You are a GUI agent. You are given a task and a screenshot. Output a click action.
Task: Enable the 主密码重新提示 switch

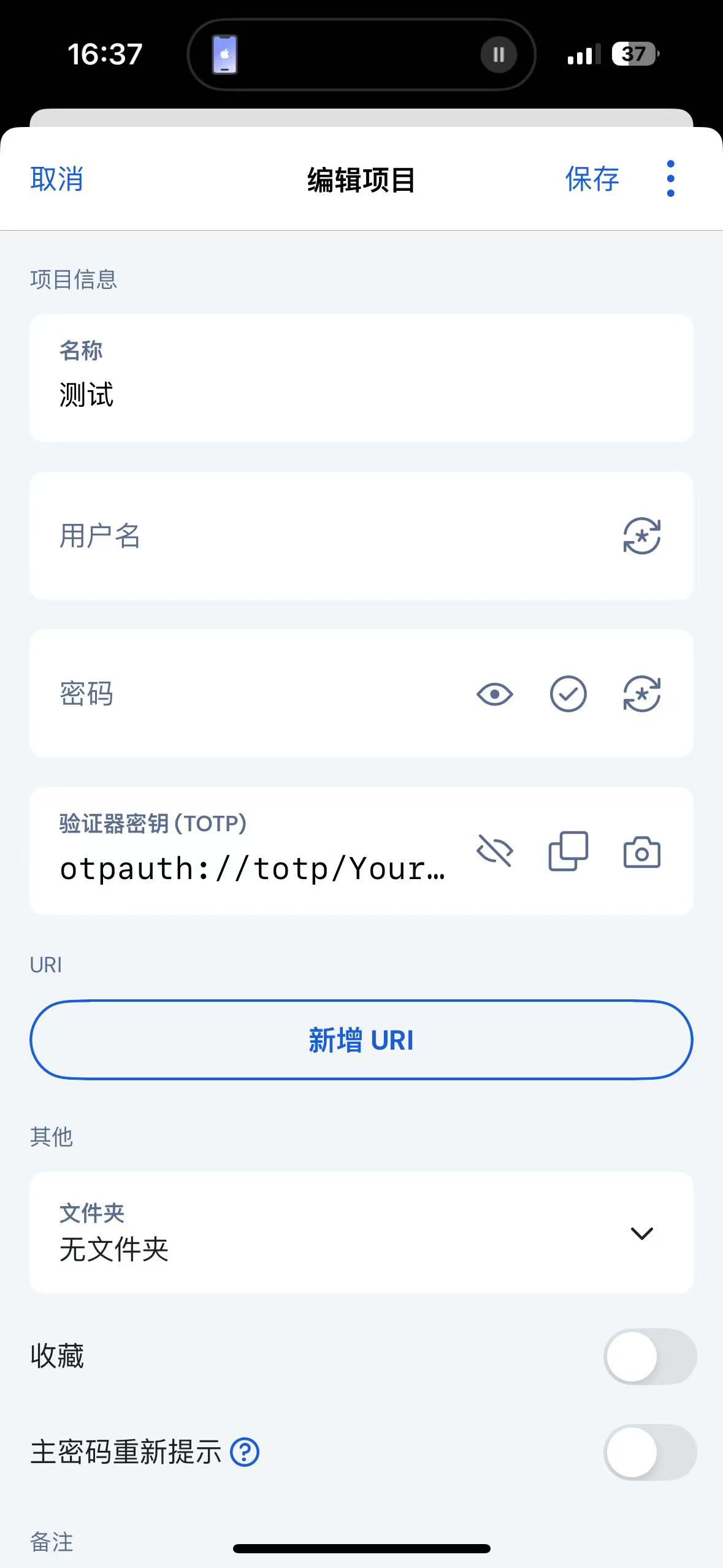[650, 1452]
